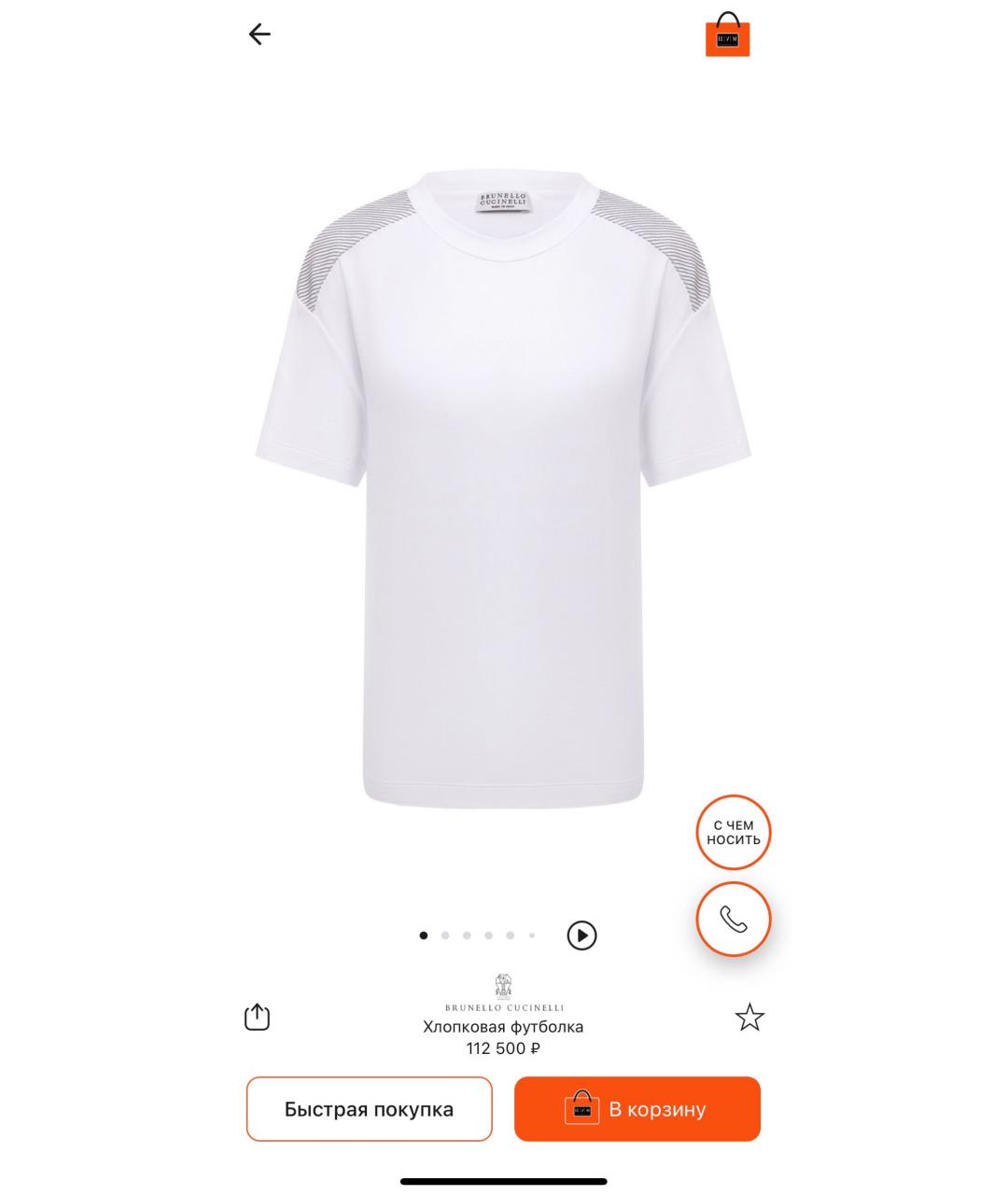Tap the 'С чем носить' round button
Image resolution: width=1008 pixels, height=1195 pixels.
(x=734, y=832)
